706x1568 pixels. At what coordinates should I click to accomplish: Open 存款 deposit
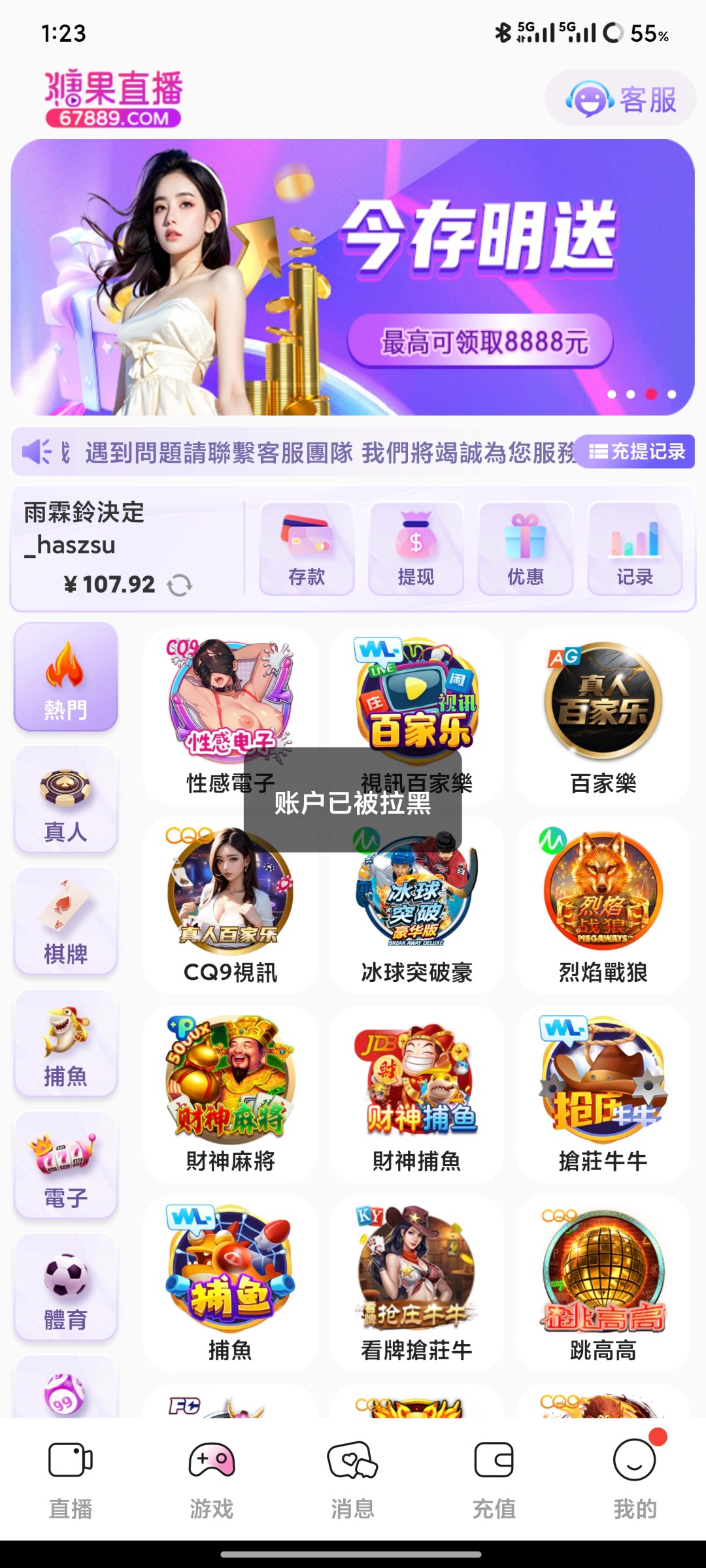(x=307, y=549)
